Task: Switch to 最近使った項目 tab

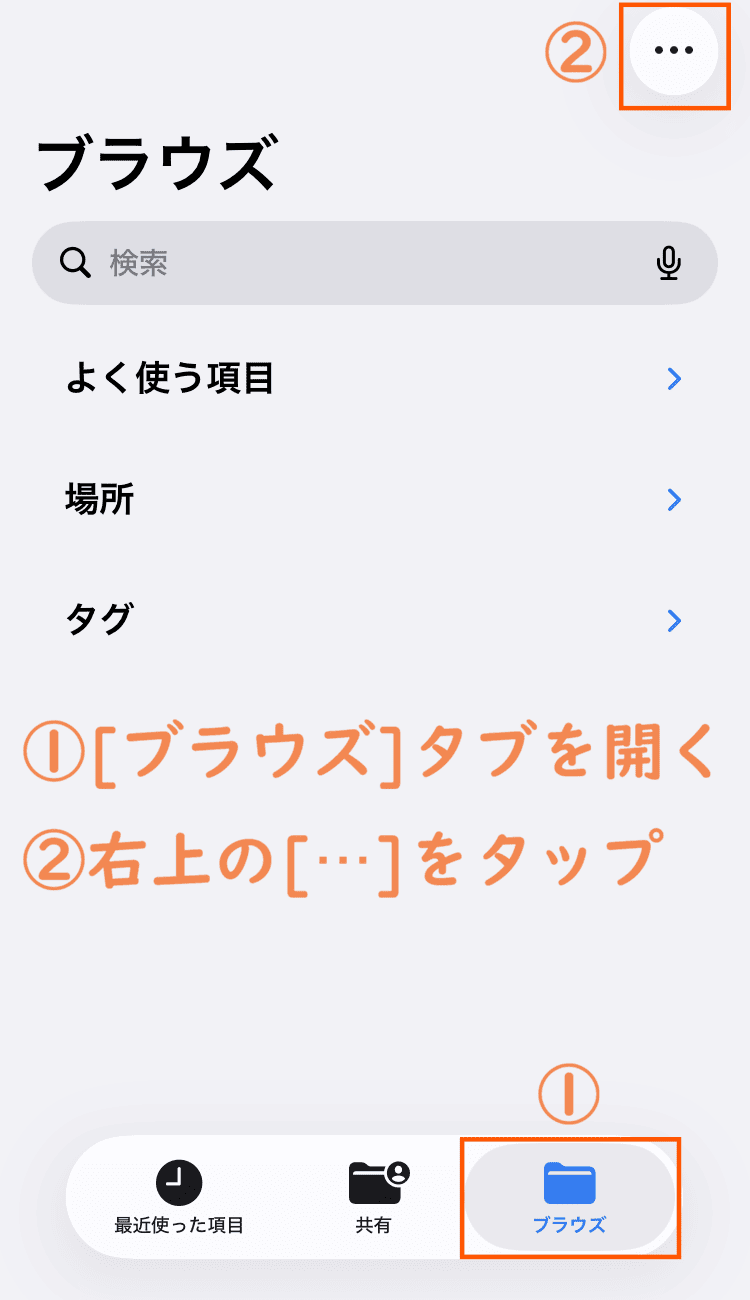Action: [179, 1197]
